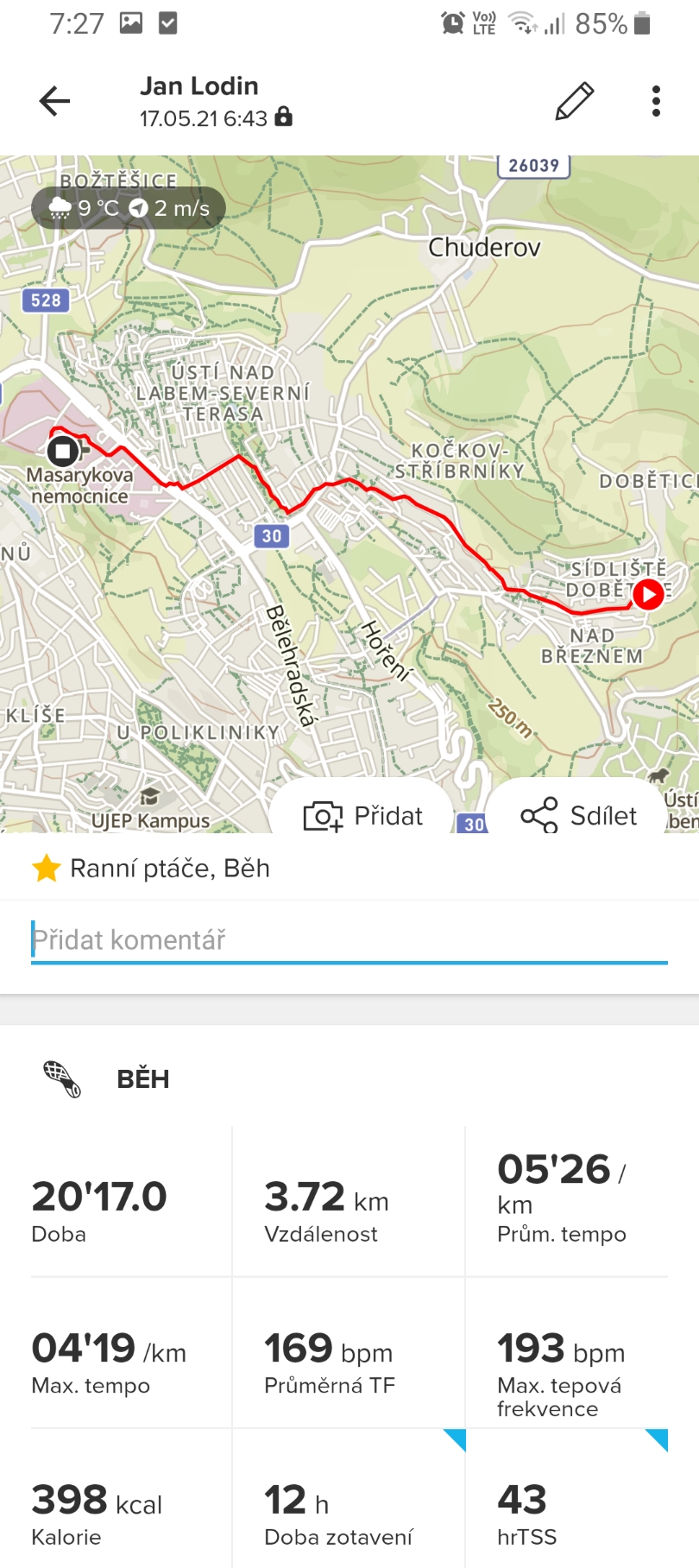699x1568 pixels.
Task: Open the Doba zotavení info tile
Action: (x=349, y=1499)
